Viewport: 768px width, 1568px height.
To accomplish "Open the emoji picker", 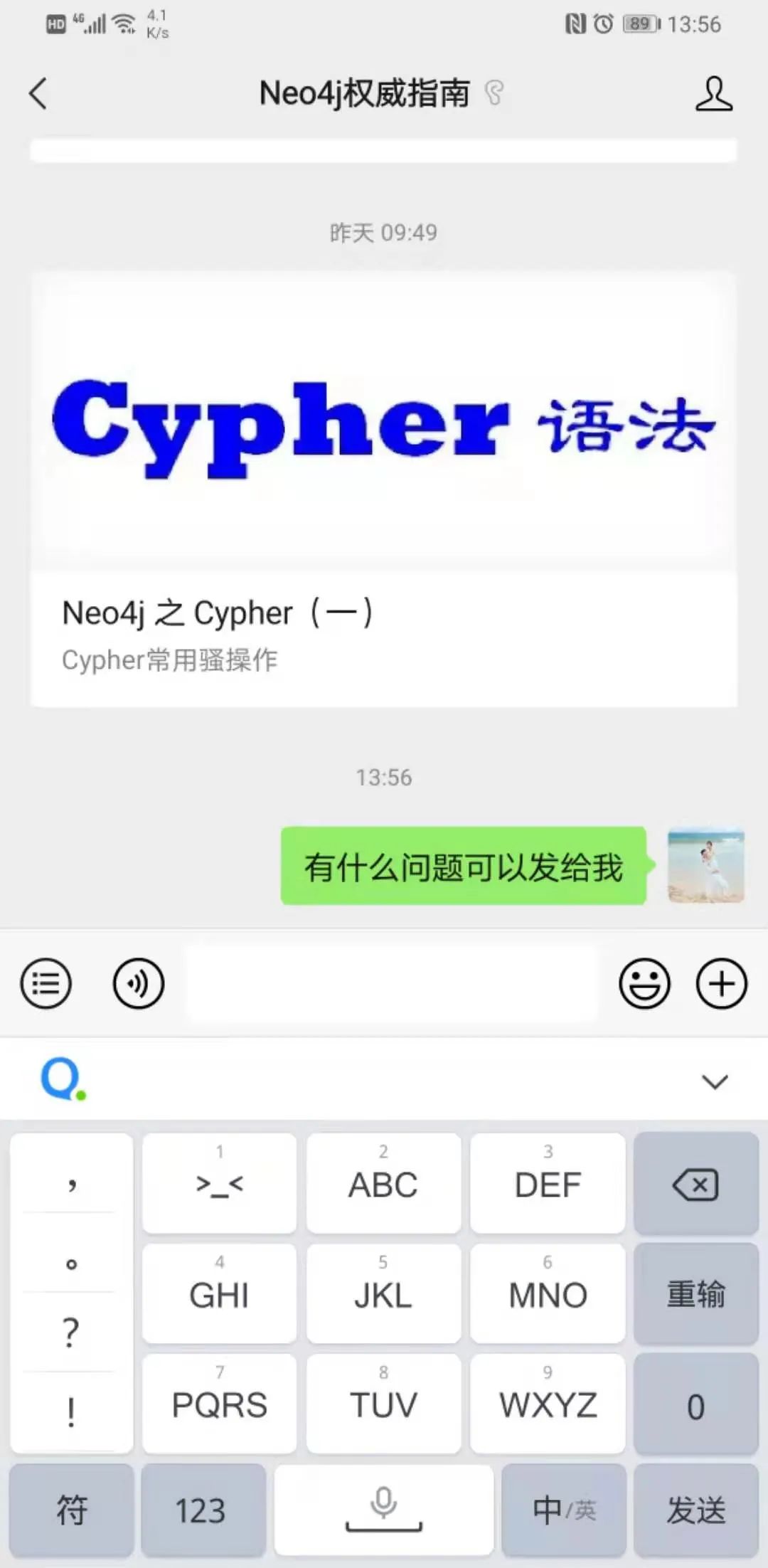I will (644, 984).
